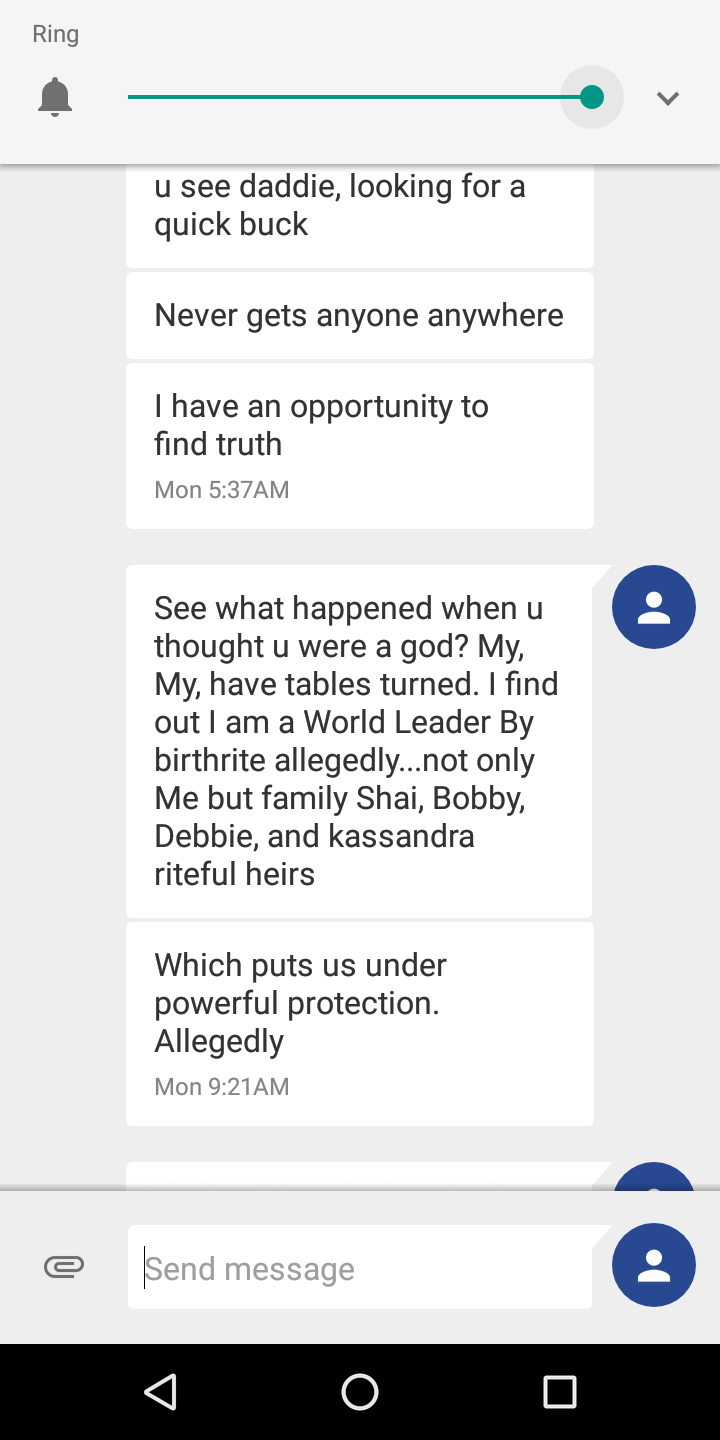Expand the volume panel with the chevron
This screenshot has width=720, height=1440.
click(x=667, y=98)
